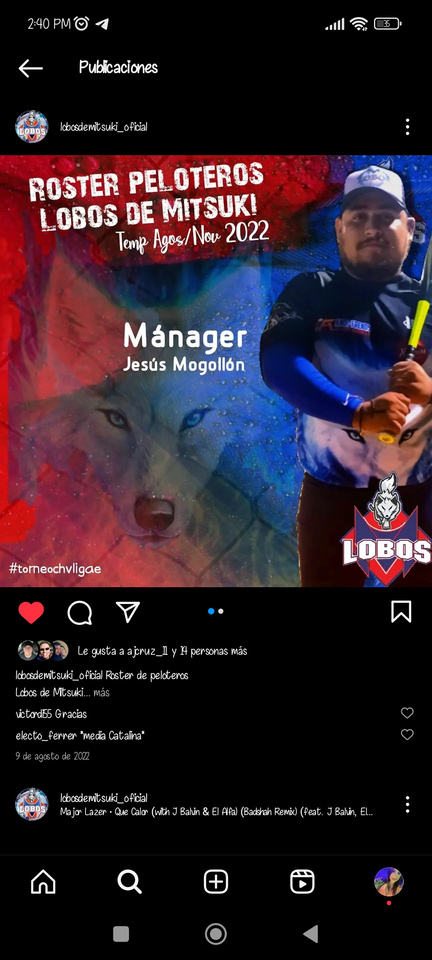Viewport: 432px width, 960px height.
Task: Open lobosdemitsuki_oficial profile from post header
Action: [x=104, y=127]
